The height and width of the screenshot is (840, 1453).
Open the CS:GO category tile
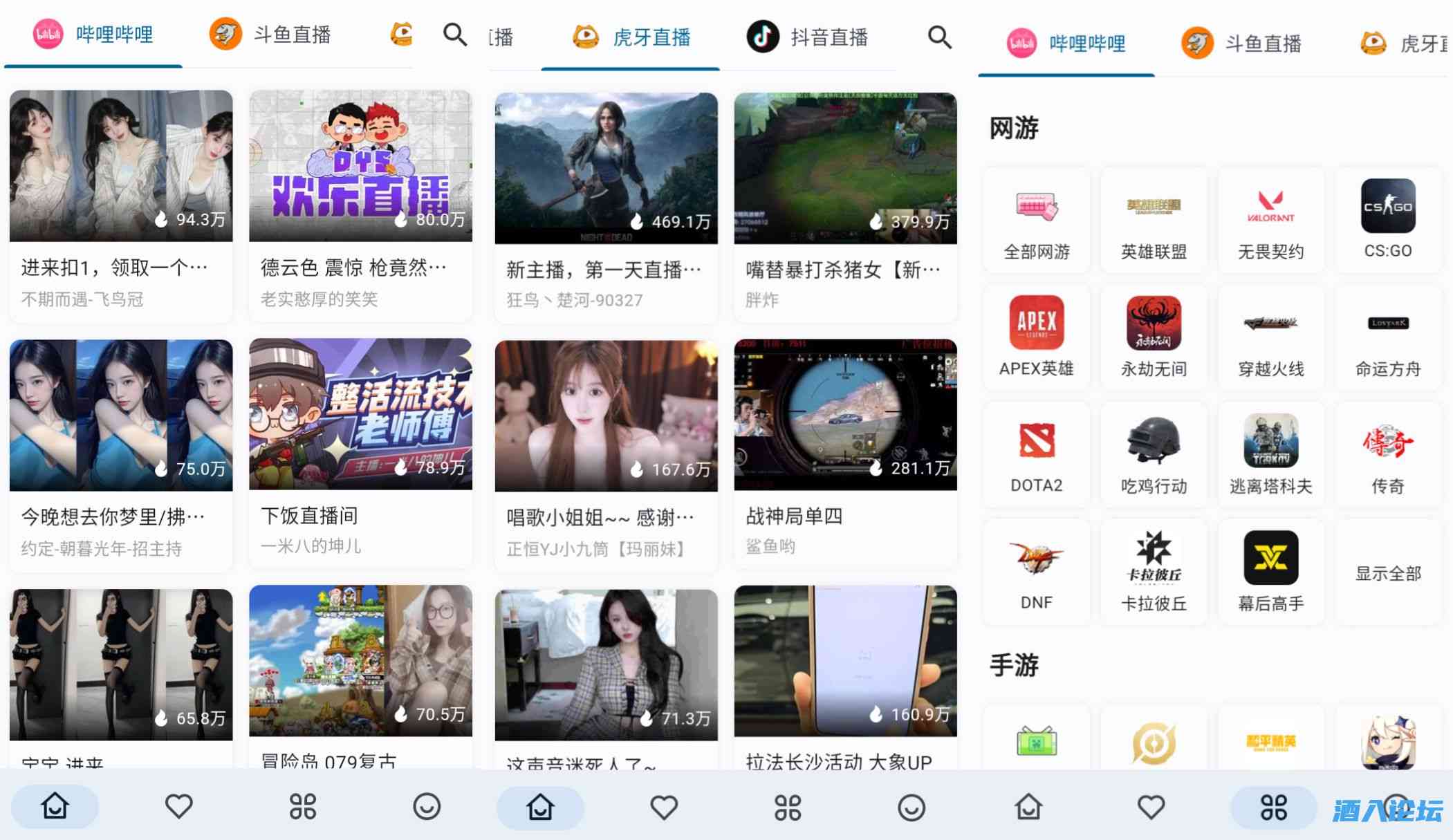(x=1387, y=221)
